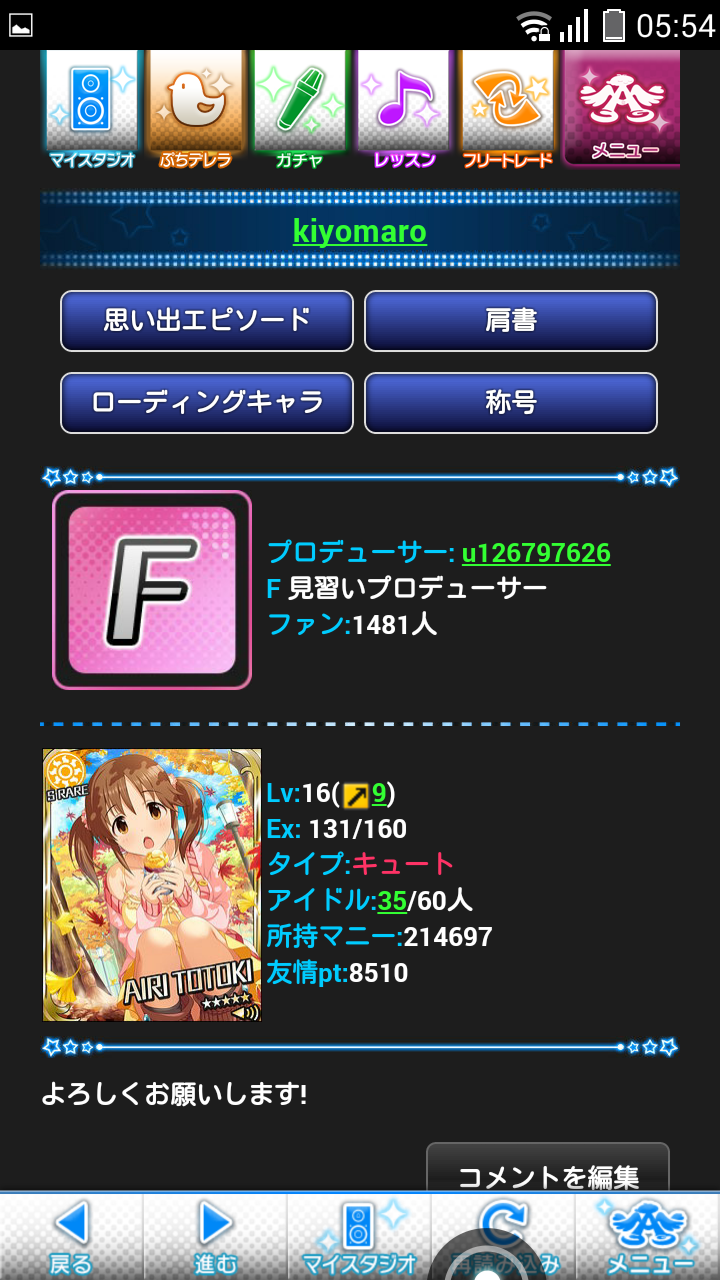Open the 称号 button
720x1280 pixels.
click(510, 403)
